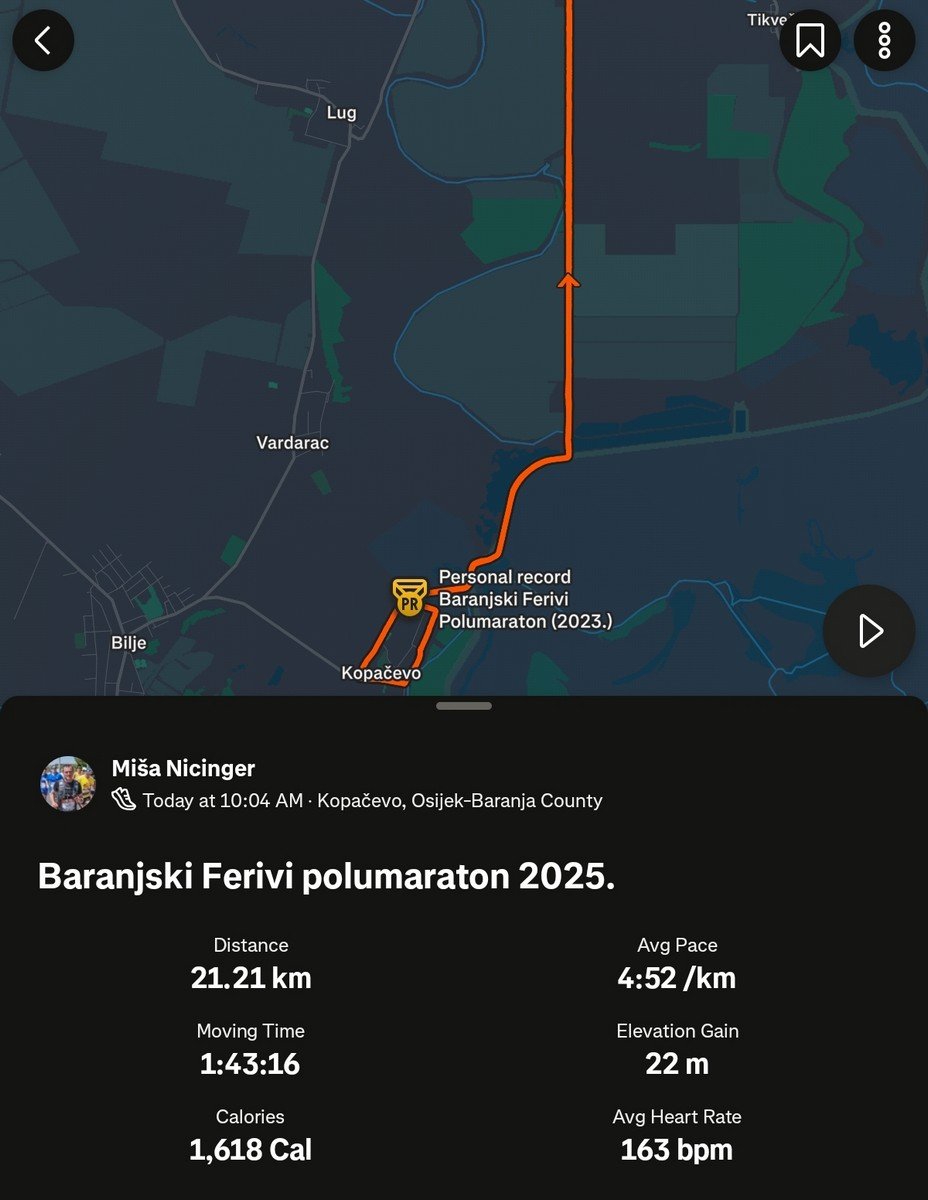The width and height of the screenshot is (928, 1200).
Task: Play the route flyover animation
Action: (869, 631)
